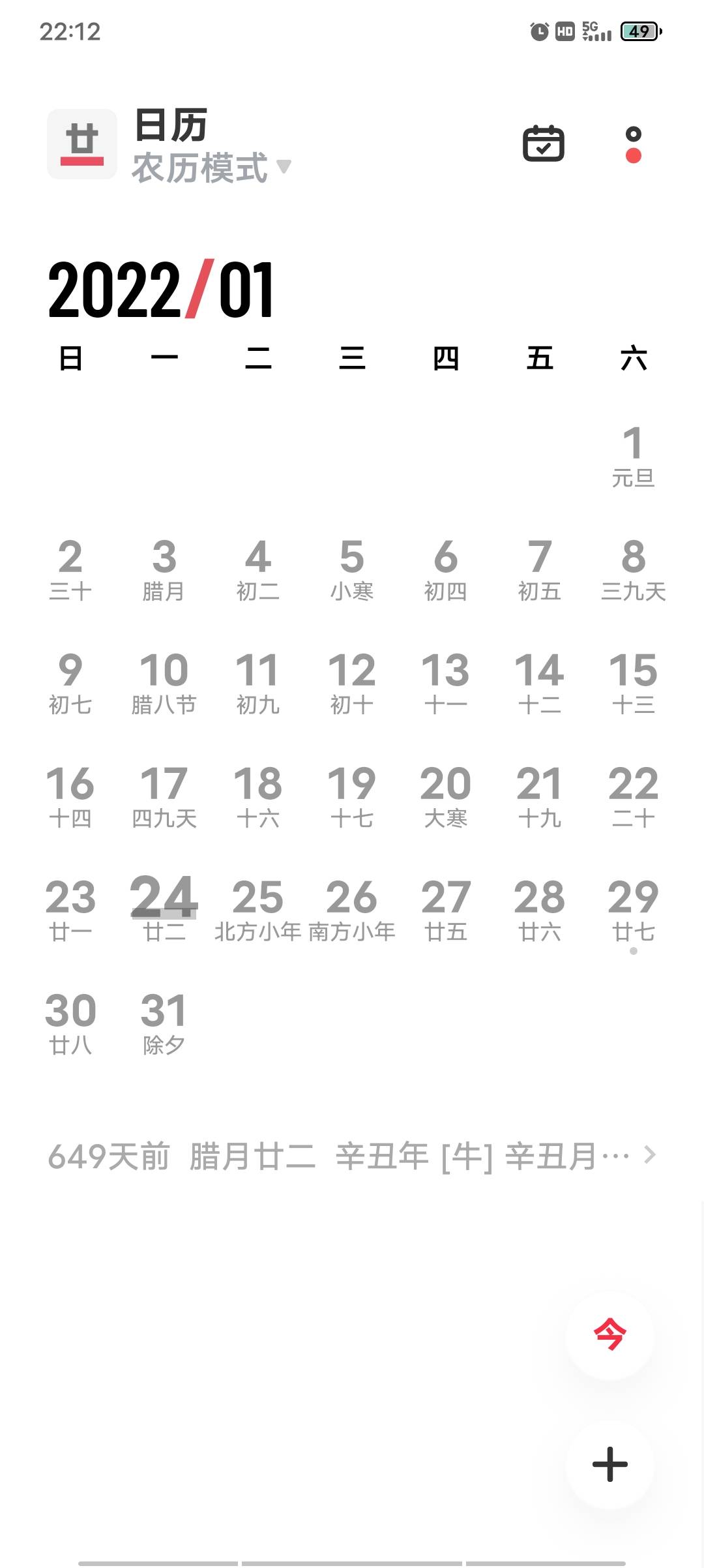
Task: Select January 20 大寒
Action: pos(445,796)
